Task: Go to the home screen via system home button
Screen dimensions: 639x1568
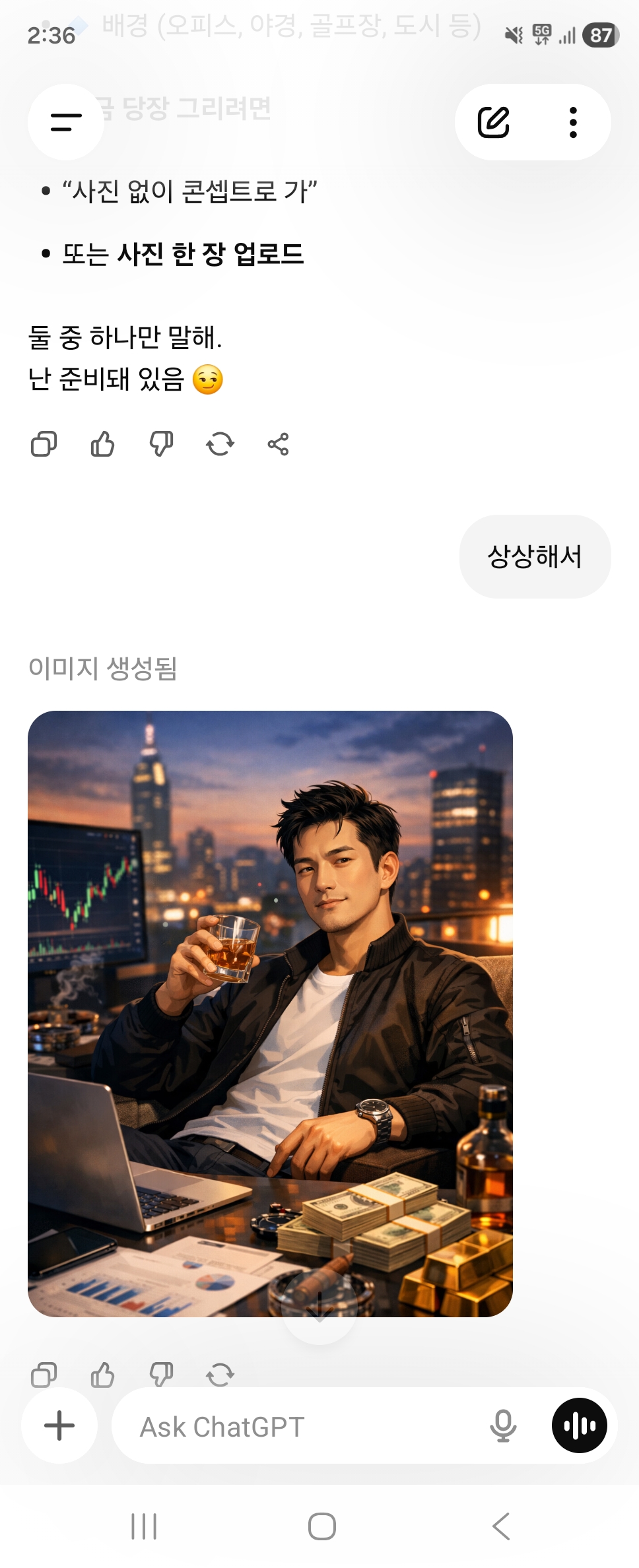Action: pyautogui.click(x=322, y=1526)
